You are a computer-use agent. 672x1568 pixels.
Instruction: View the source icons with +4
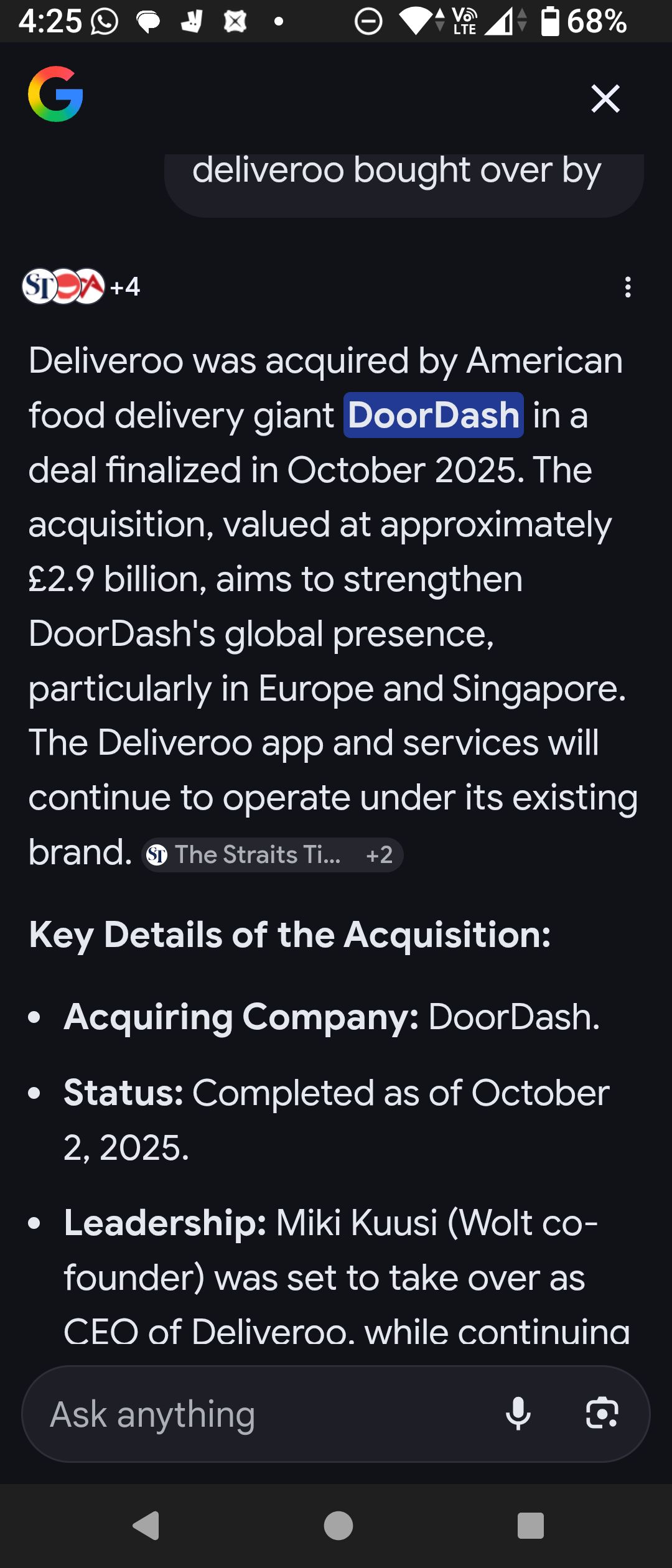[x=82, y=287]
